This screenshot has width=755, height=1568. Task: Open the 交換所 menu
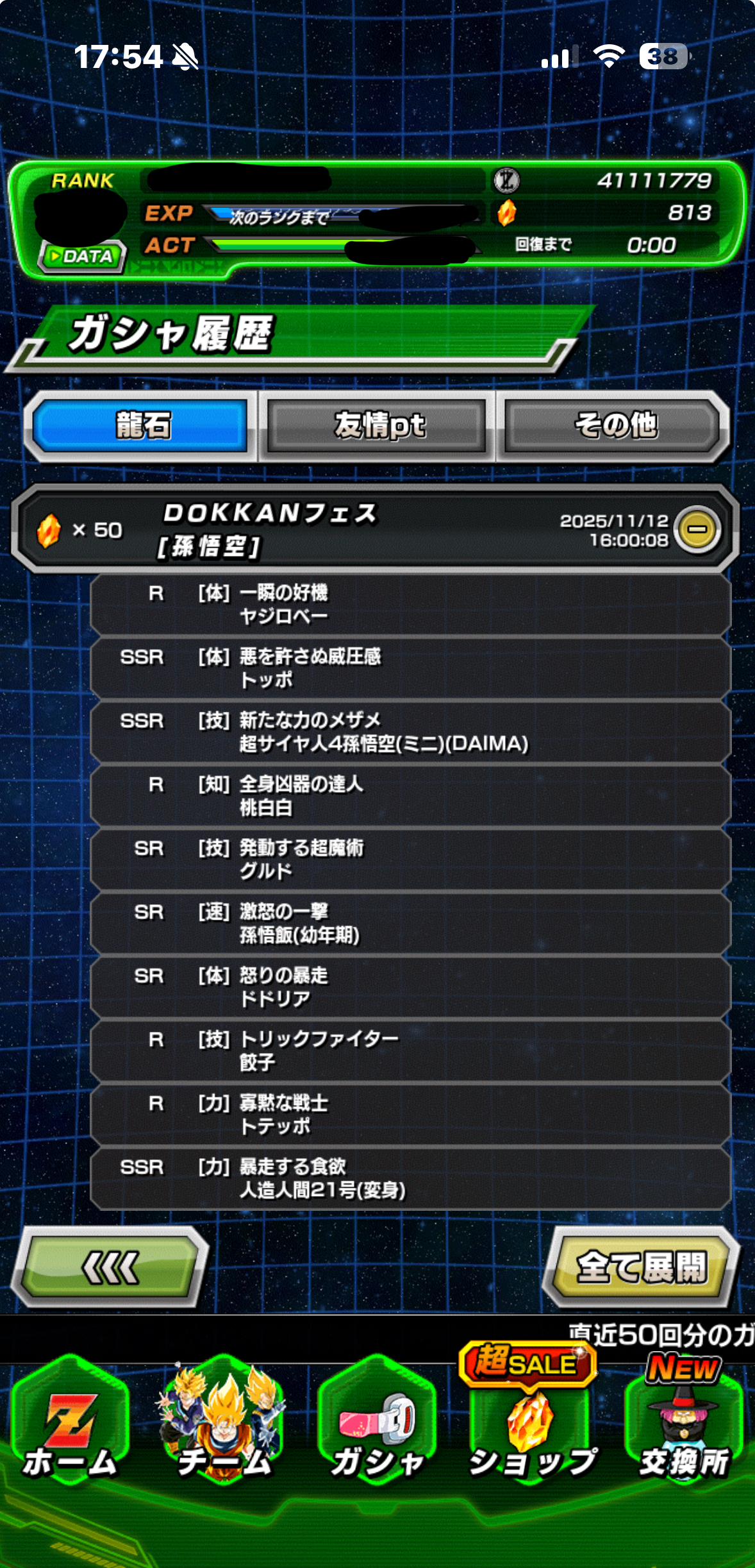pos(683,1431)
